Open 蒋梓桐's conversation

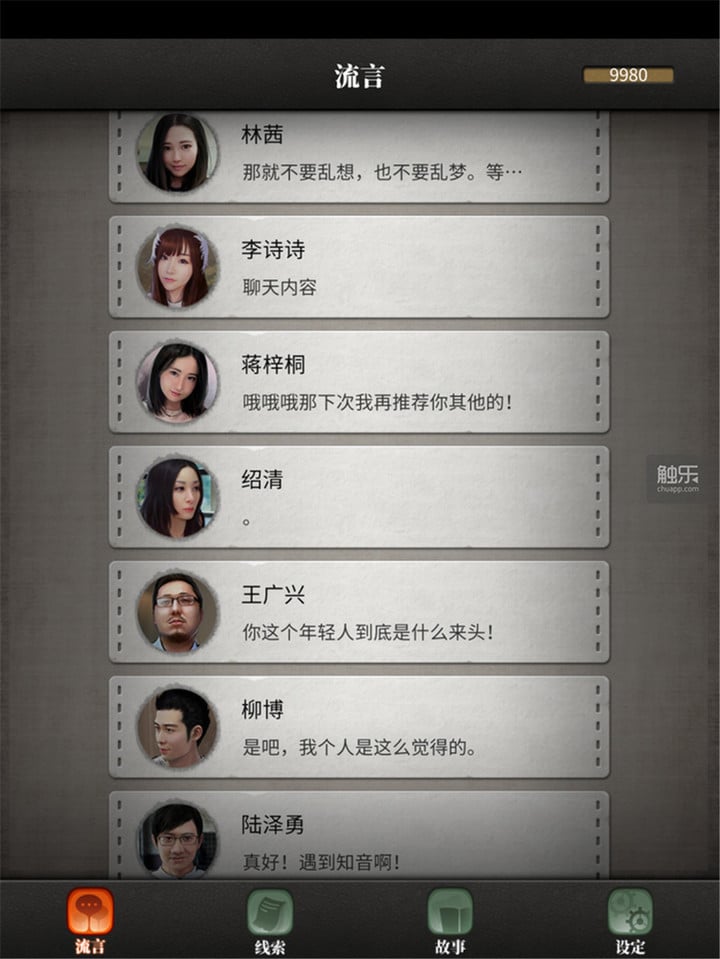coord(359,382)
